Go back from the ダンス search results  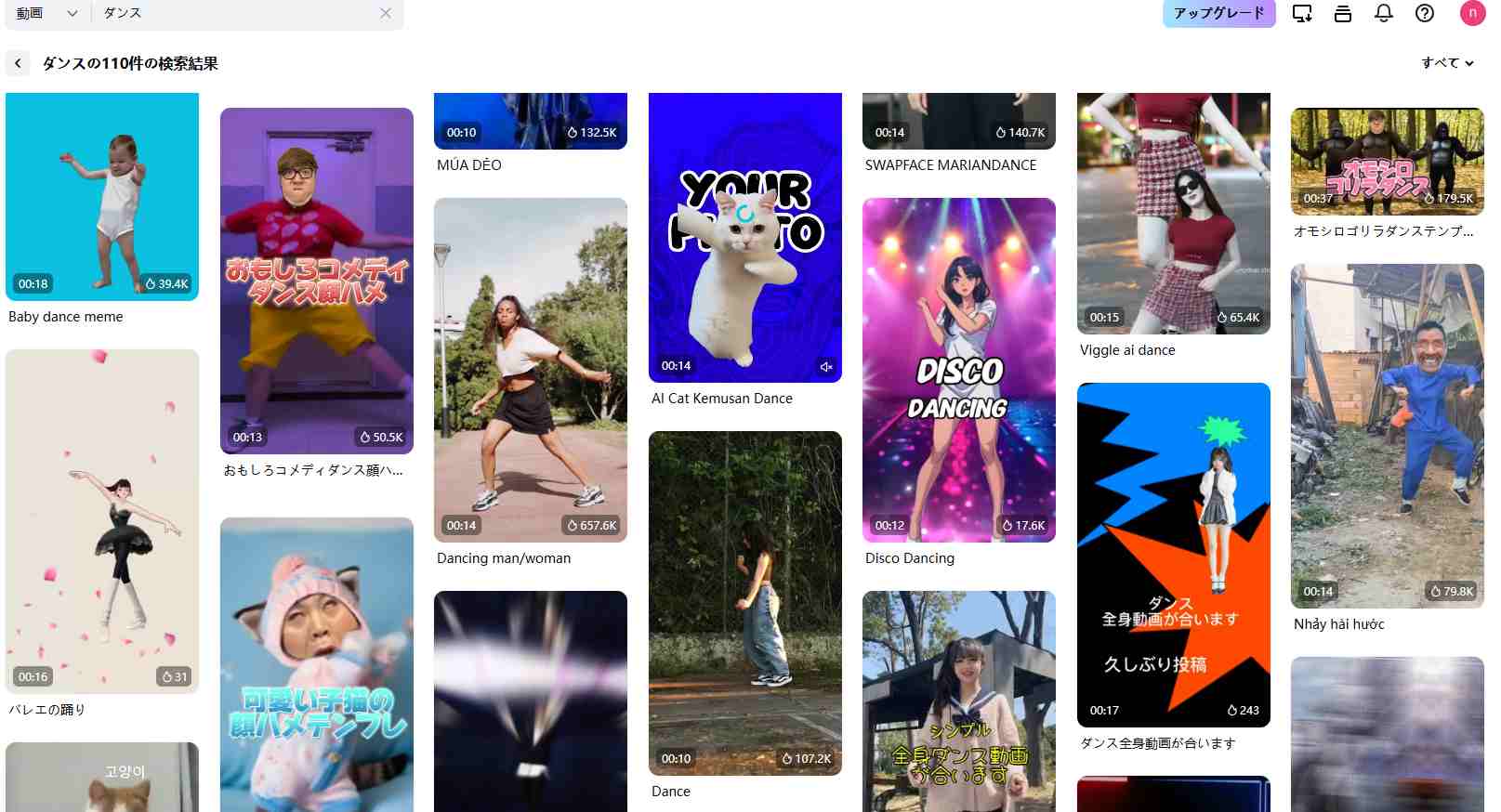click(x=18, y=63)
